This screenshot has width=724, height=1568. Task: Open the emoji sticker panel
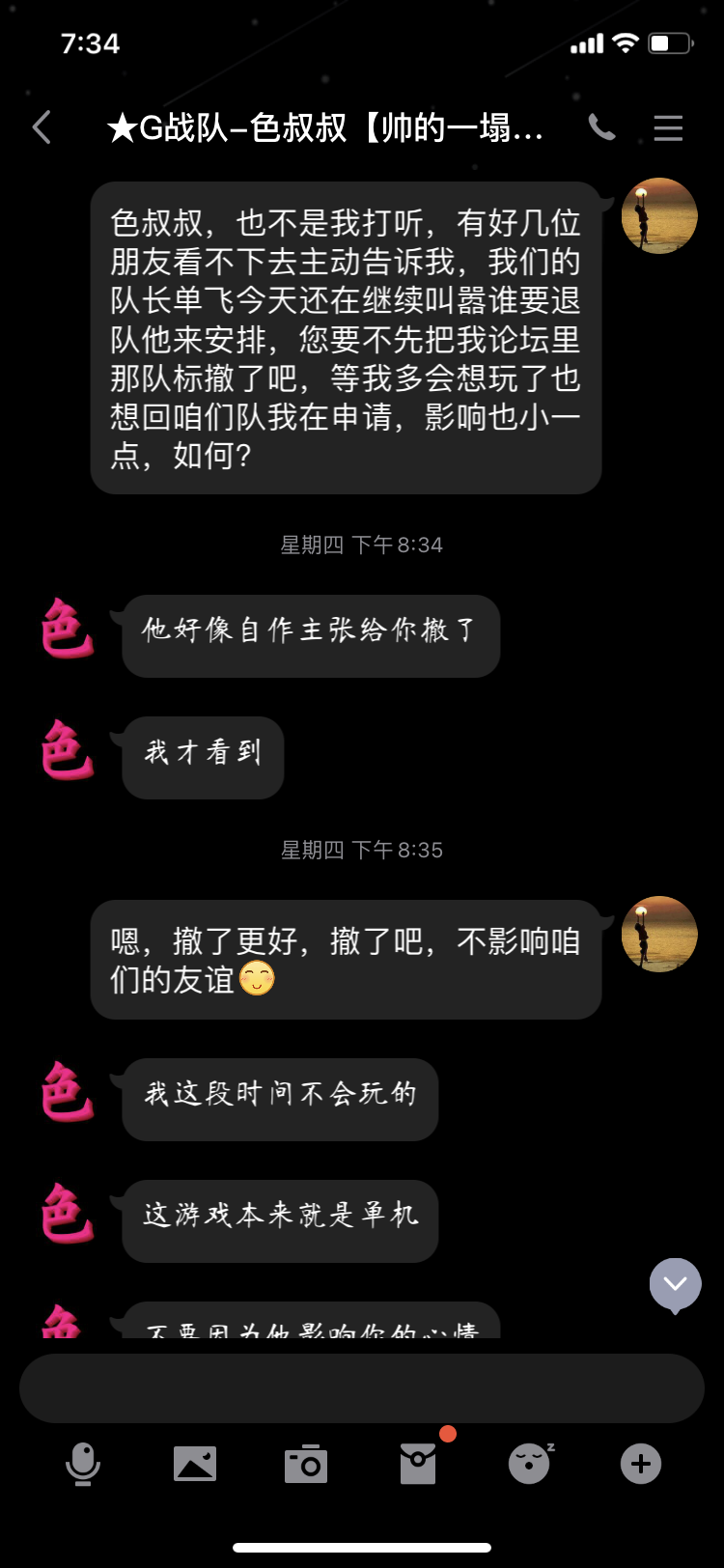[529, 1464]
